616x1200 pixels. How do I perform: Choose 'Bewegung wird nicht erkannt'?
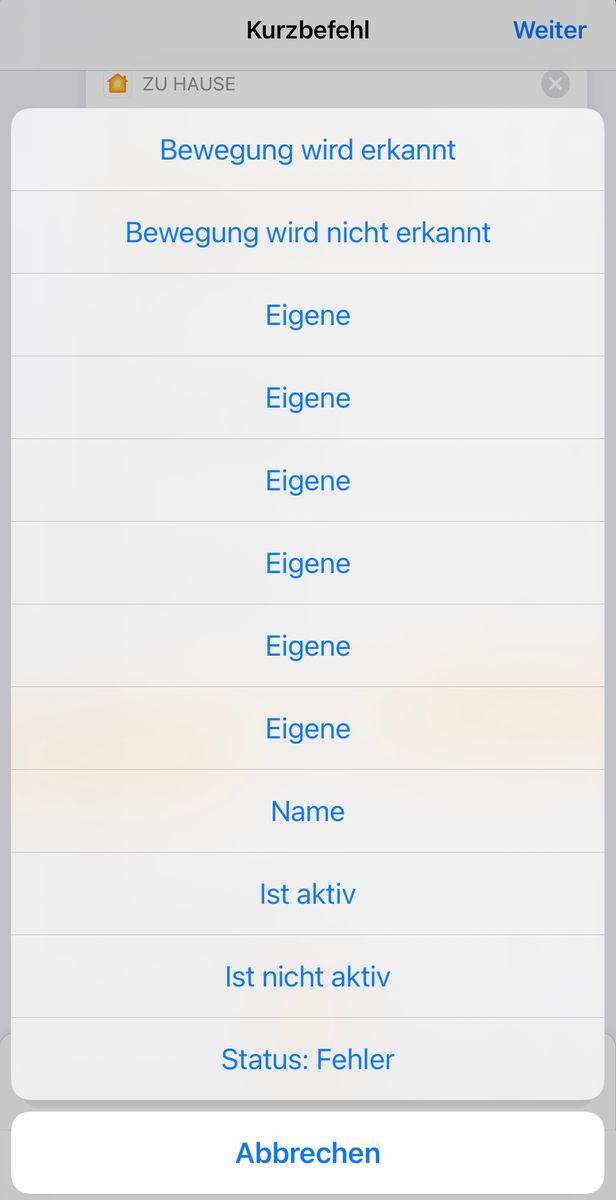point(308,233)
